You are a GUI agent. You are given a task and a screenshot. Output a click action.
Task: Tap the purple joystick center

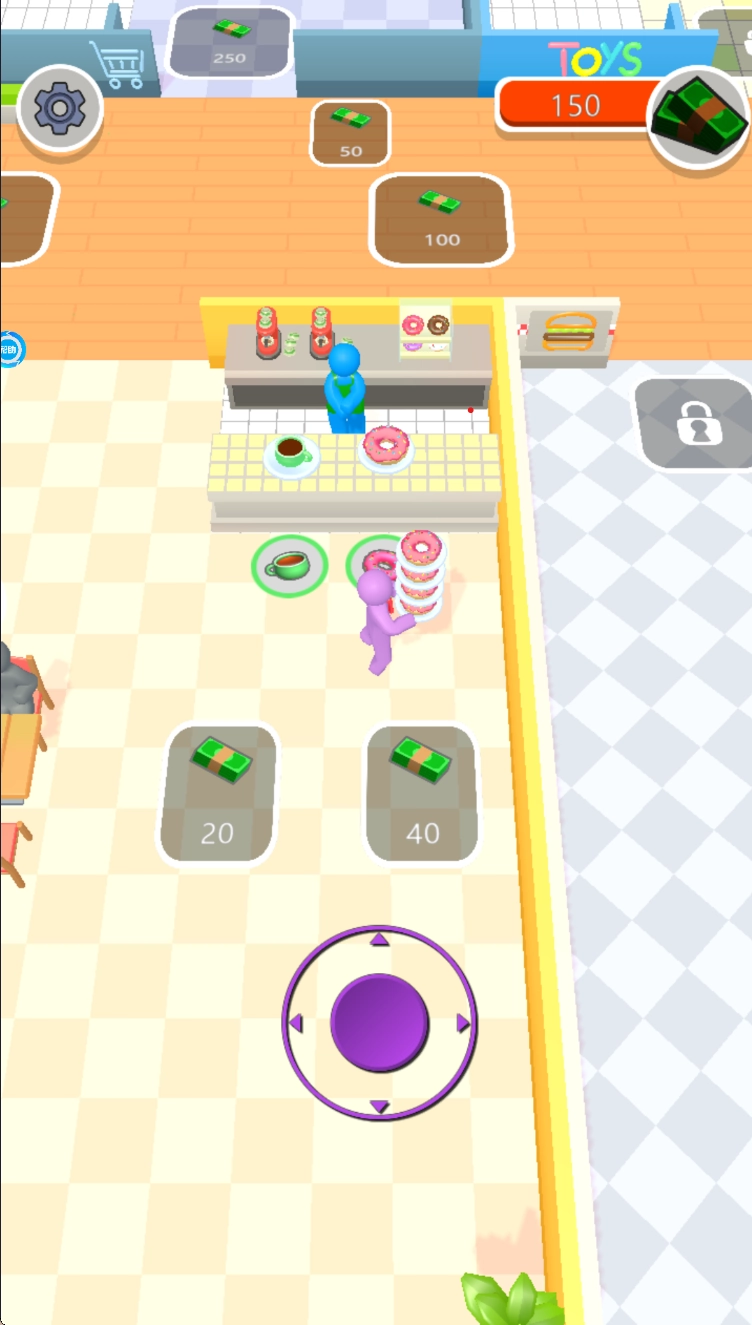[379, 1023]
